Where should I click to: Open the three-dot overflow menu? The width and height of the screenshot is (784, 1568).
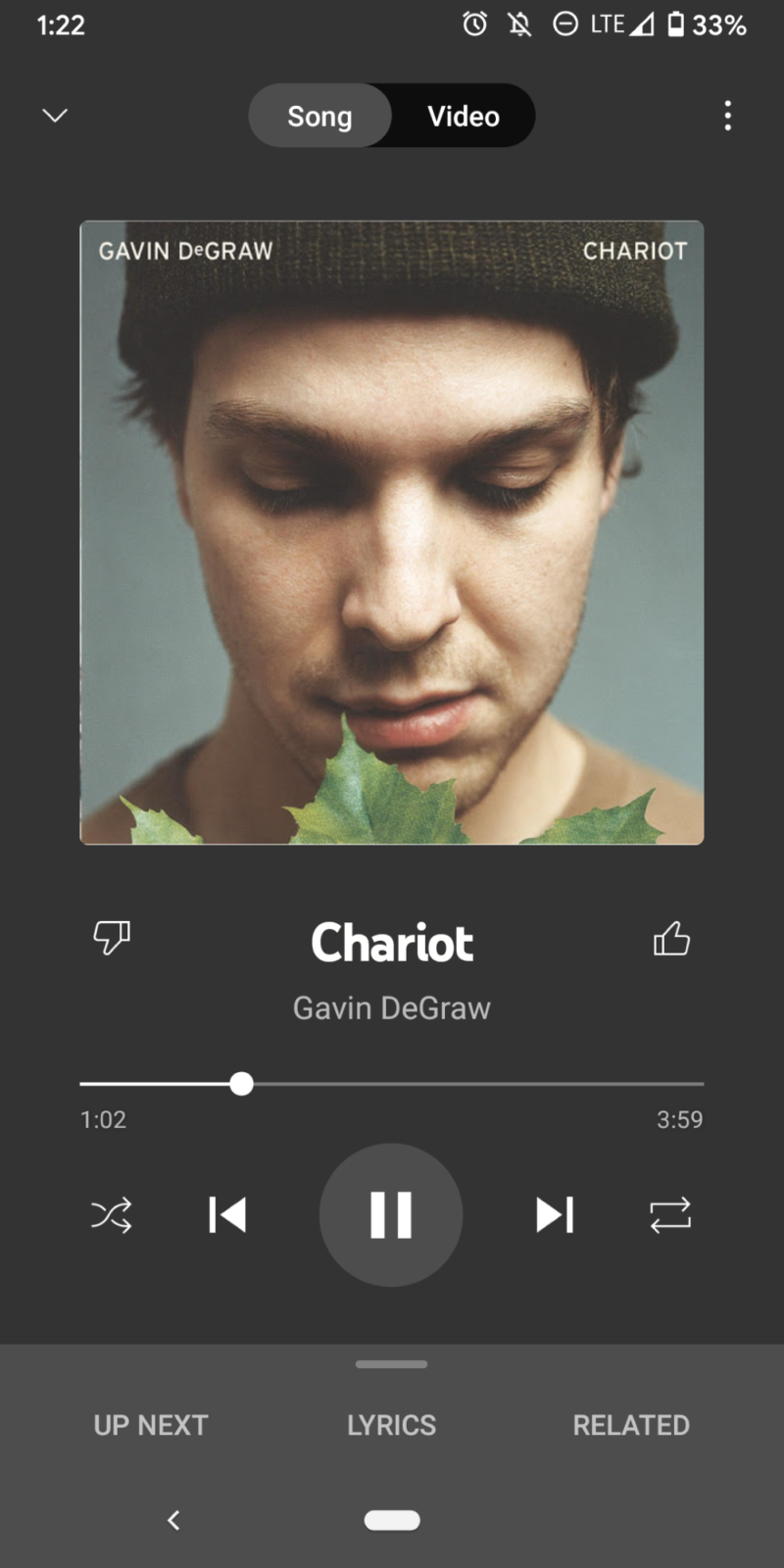pos(727,116)
